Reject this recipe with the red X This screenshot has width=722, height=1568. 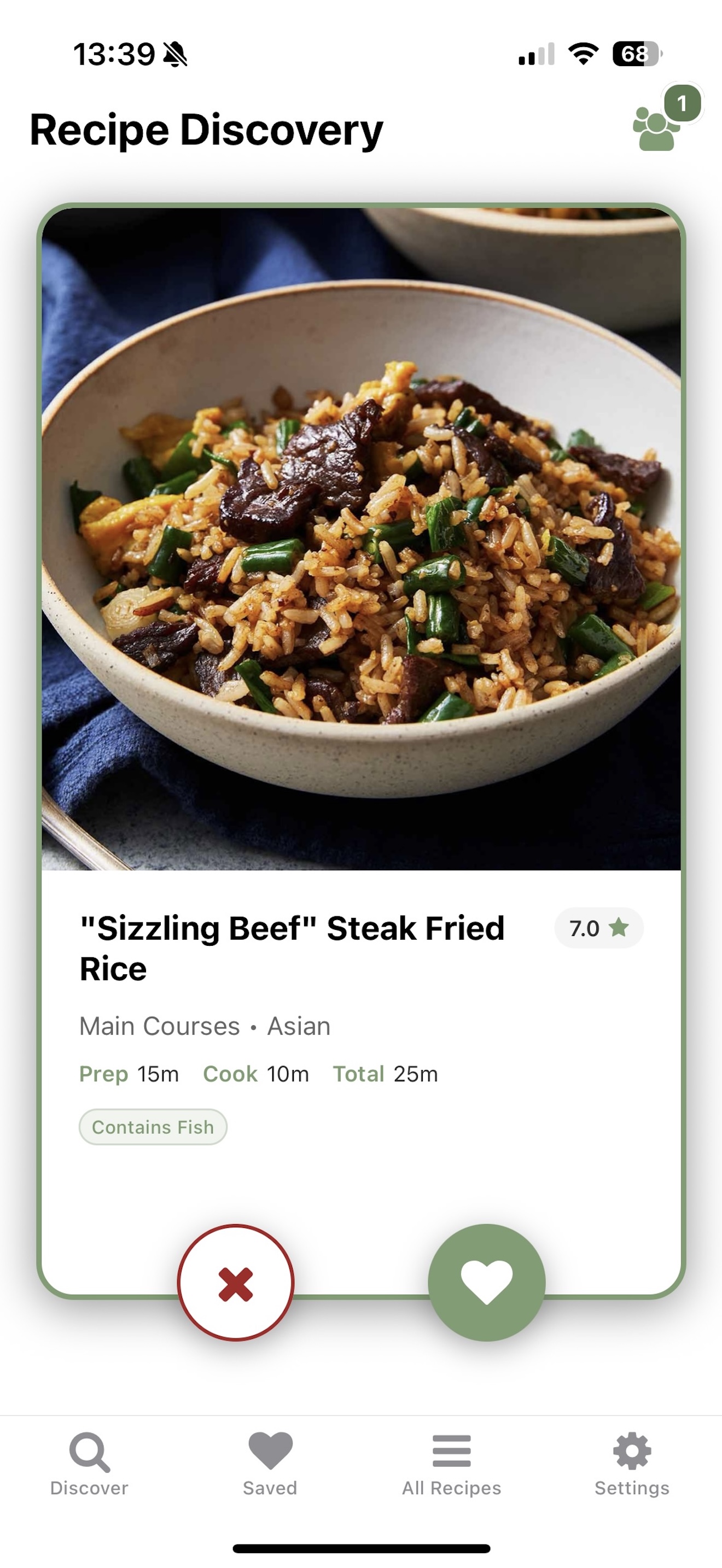[236, 1283]
